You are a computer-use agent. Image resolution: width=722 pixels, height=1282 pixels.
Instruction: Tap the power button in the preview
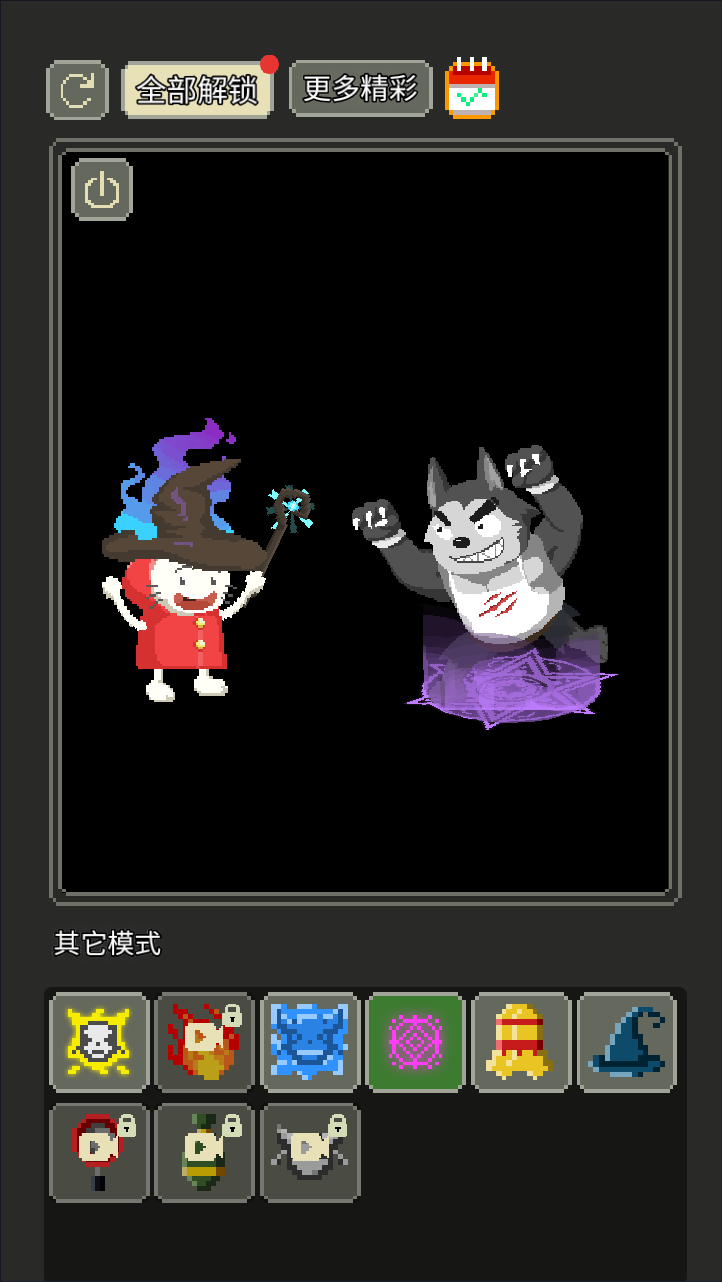(102, 189)
